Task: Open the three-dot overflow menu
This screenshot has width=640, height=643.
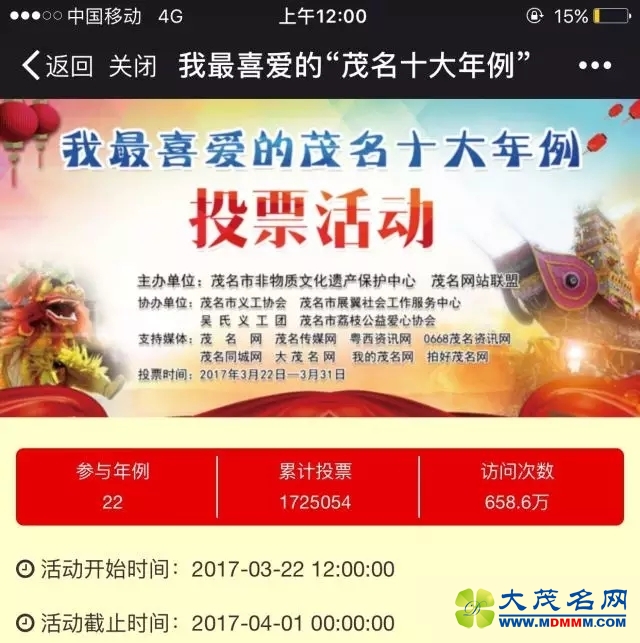Action: click(594, 66)
